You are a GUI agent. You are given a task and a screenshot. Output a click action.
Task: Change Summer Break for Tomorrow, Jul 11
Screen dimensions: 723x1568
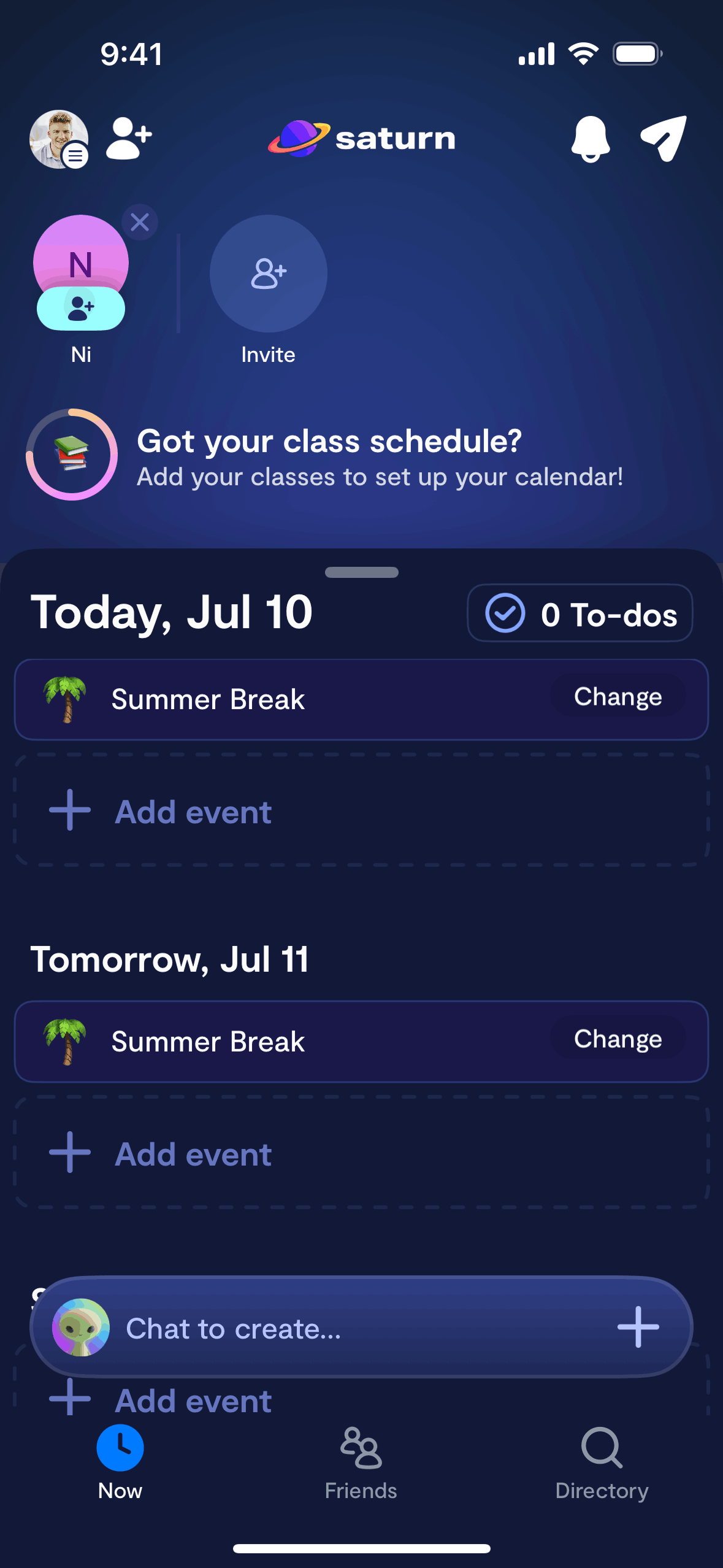(x=618, y=1039)
